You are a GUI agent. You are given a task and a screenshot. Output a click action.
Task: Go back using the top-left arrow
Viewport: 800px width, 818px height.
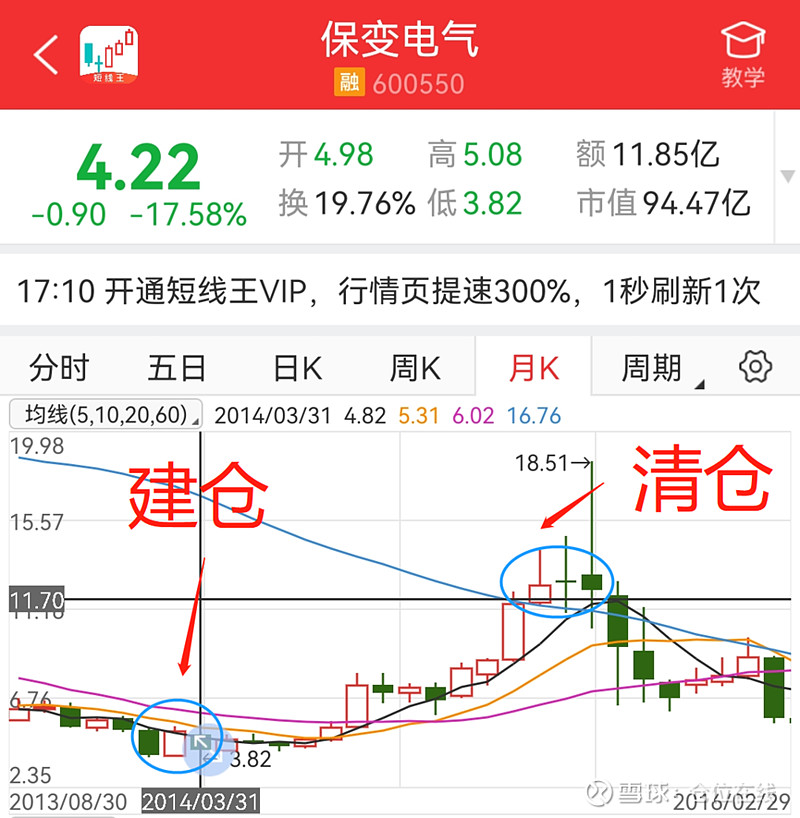[x=46, y=54]
